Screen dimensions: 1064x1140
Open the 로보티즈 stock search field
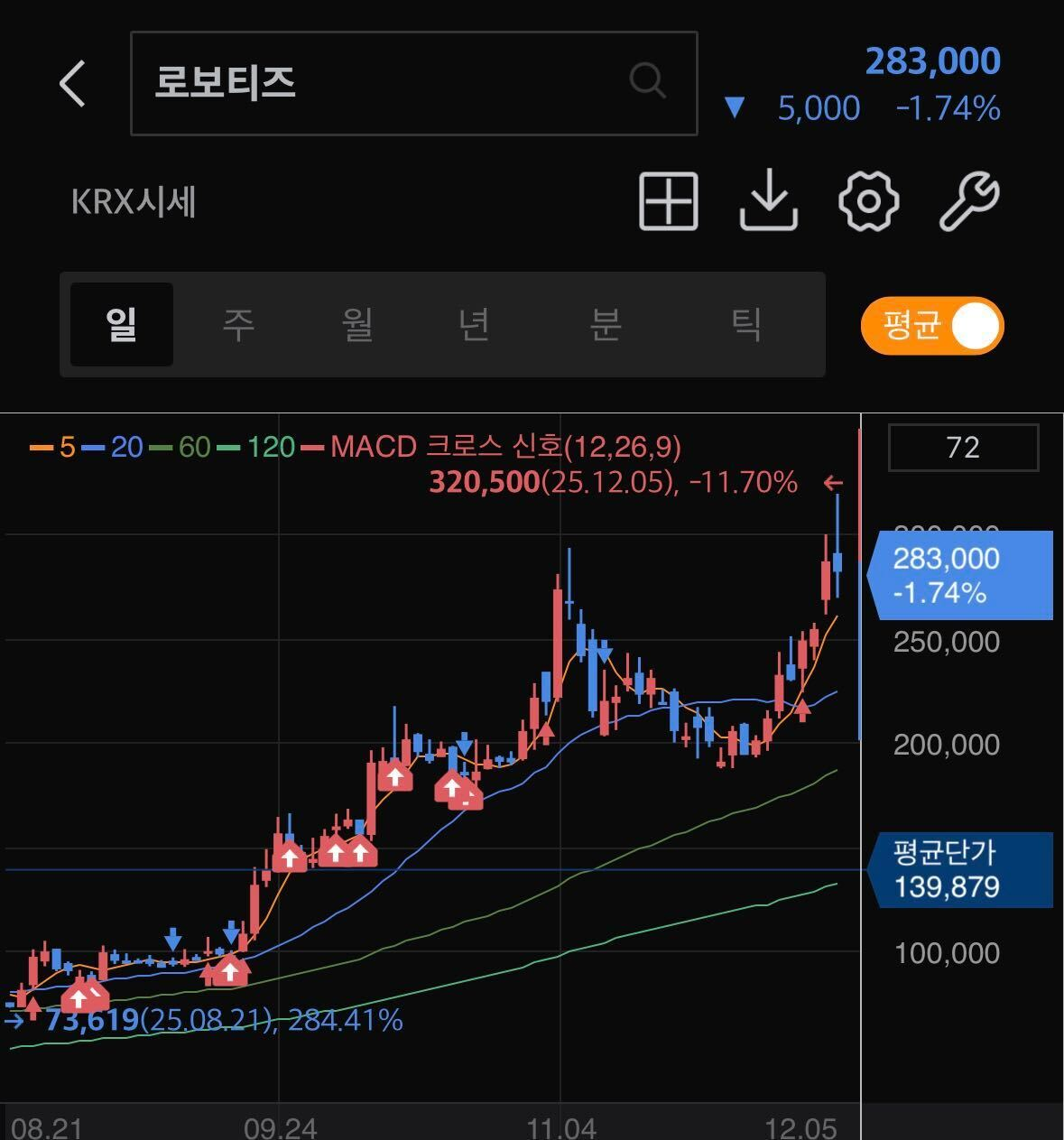(413, 83)
